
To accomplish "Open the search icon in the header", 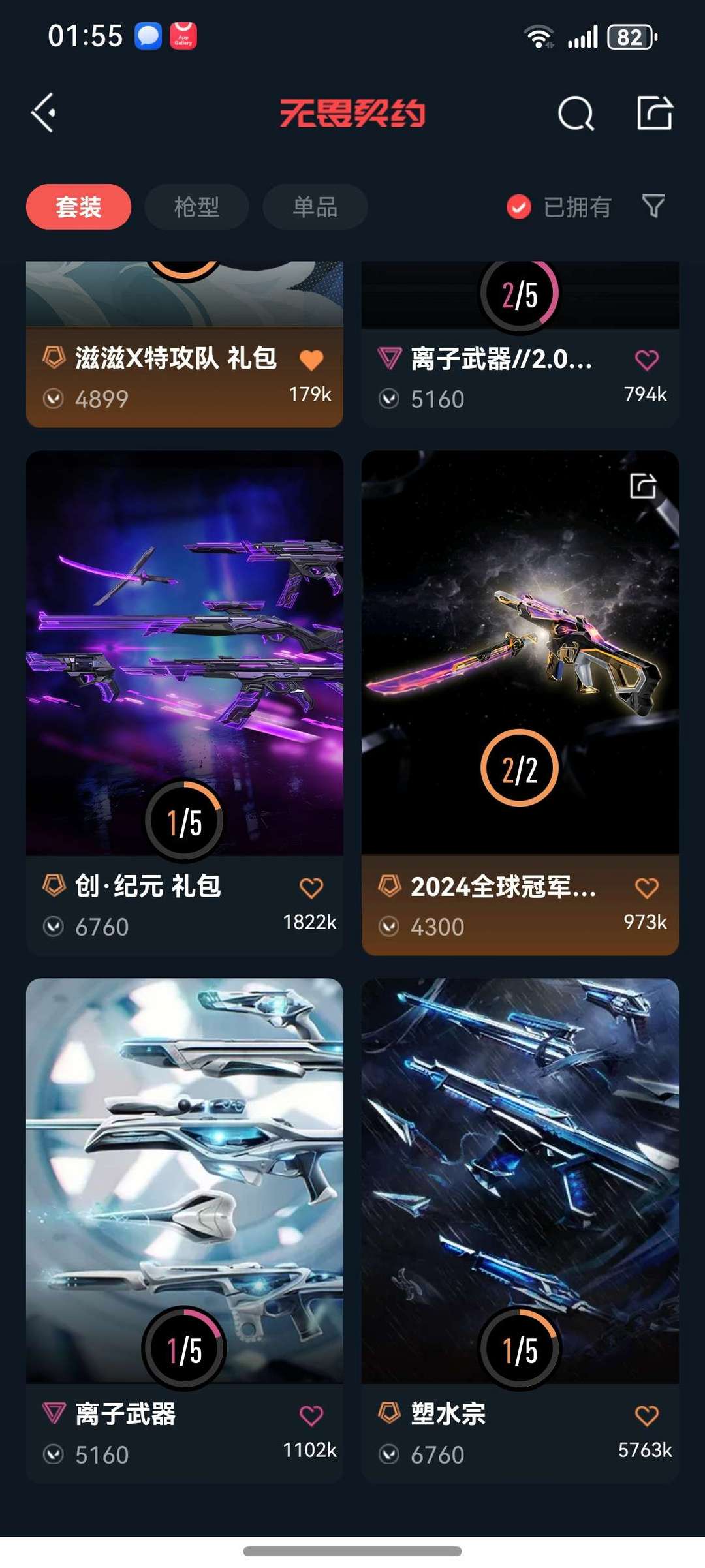I will (x=575, y=114).
